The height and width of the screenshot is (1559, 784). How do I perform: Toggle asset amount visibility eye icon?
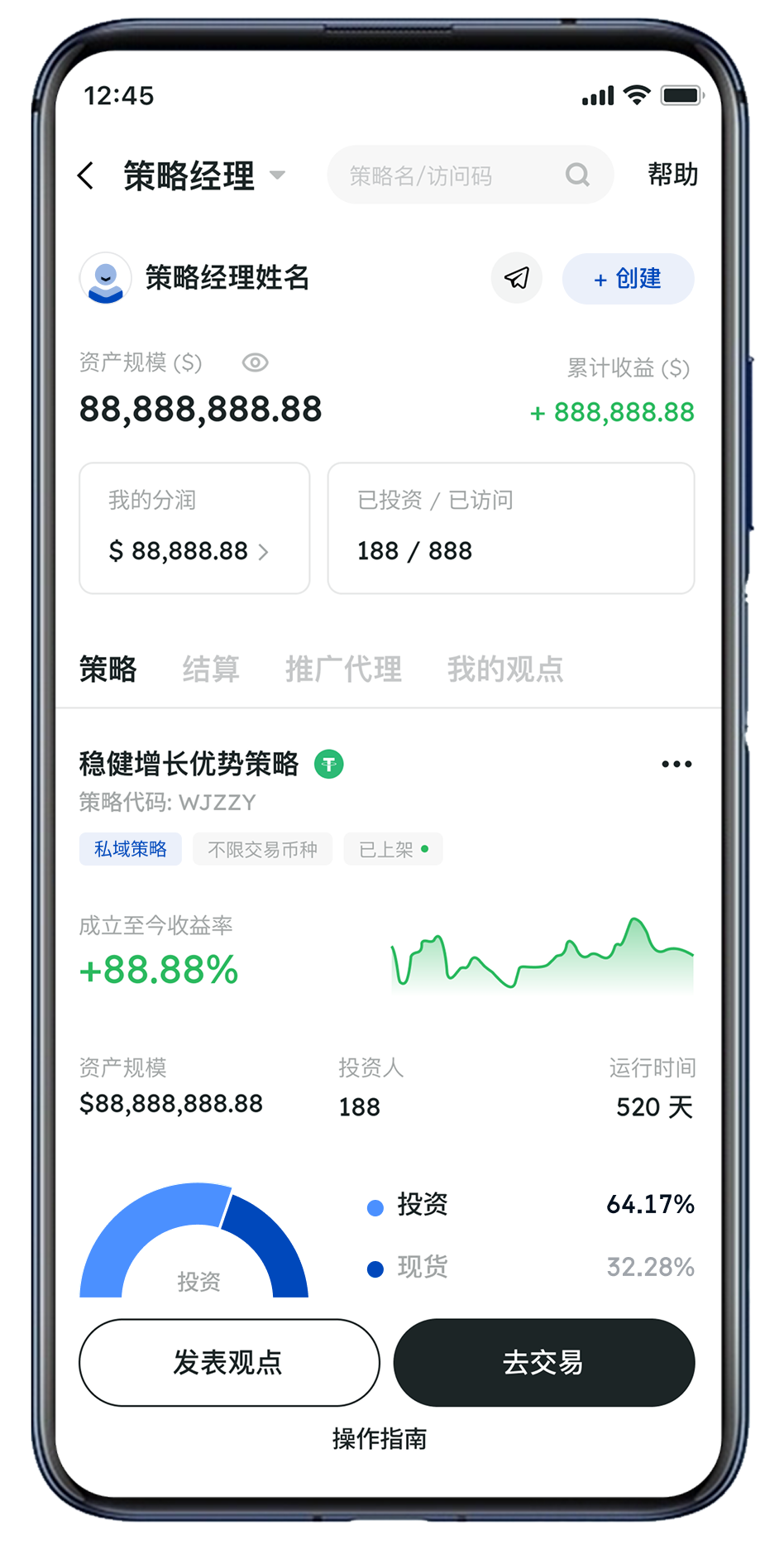pos(255,362)
